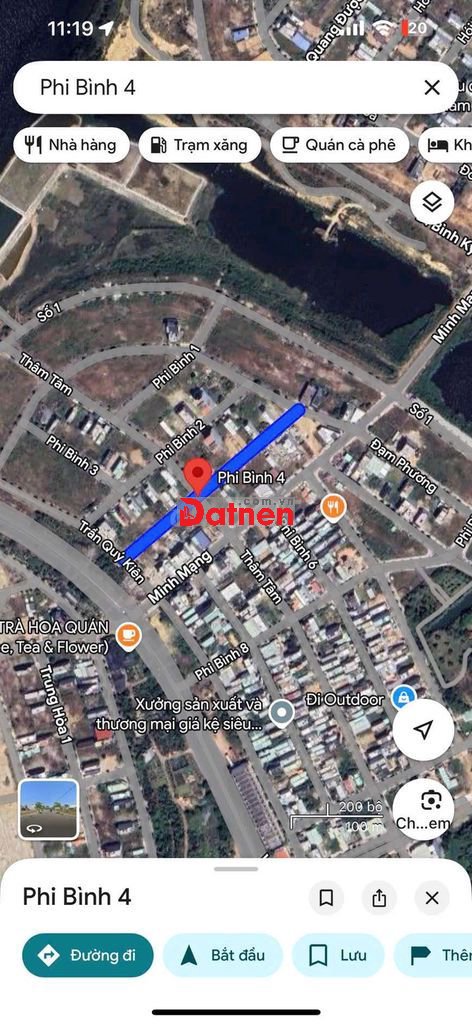Open the map layers button

click(x=432, y=202)
